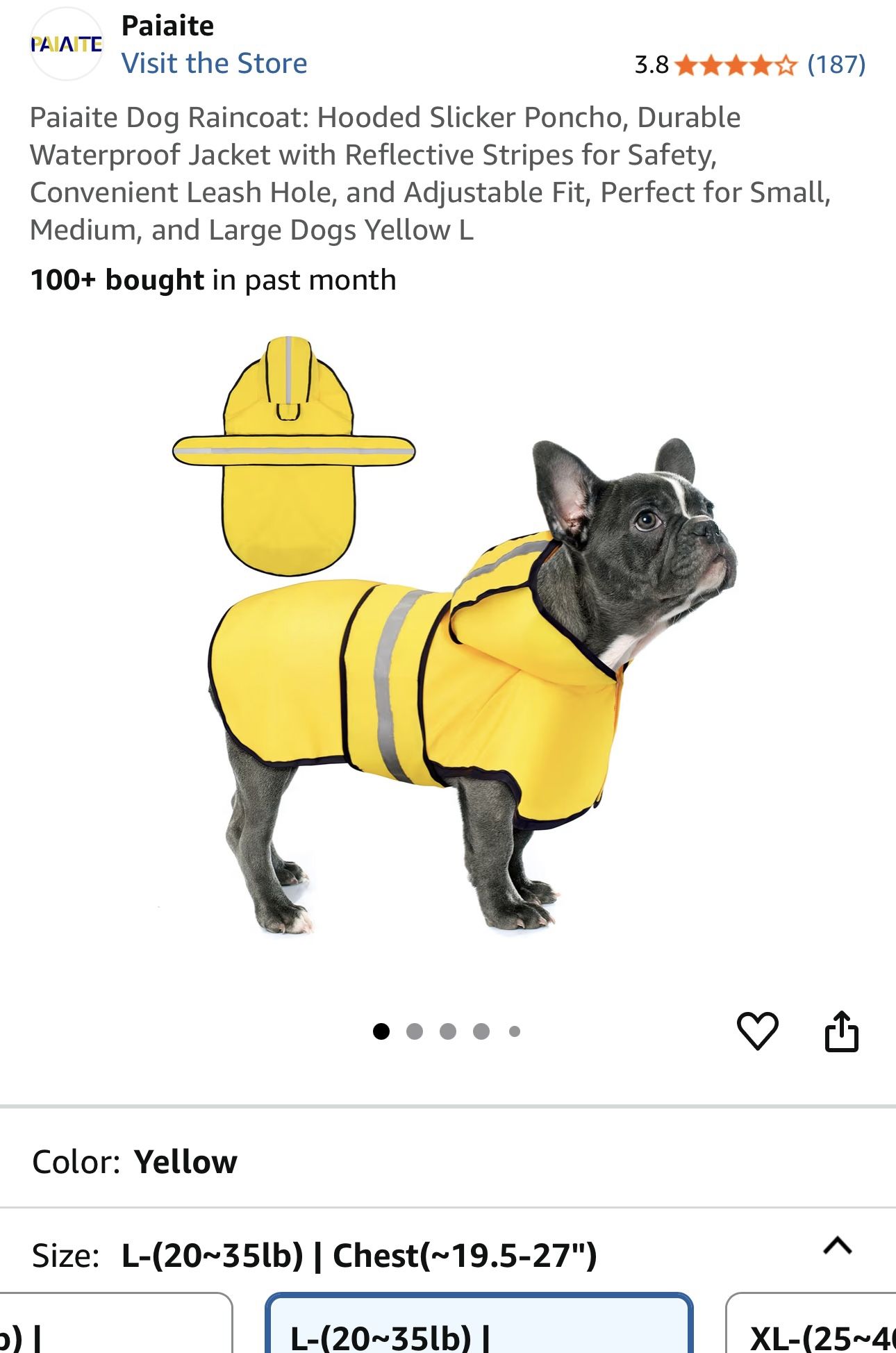The height and width of the screenshot is (1353, 896).
Task: Share this dog raincoat listing
Action: 841,1031
